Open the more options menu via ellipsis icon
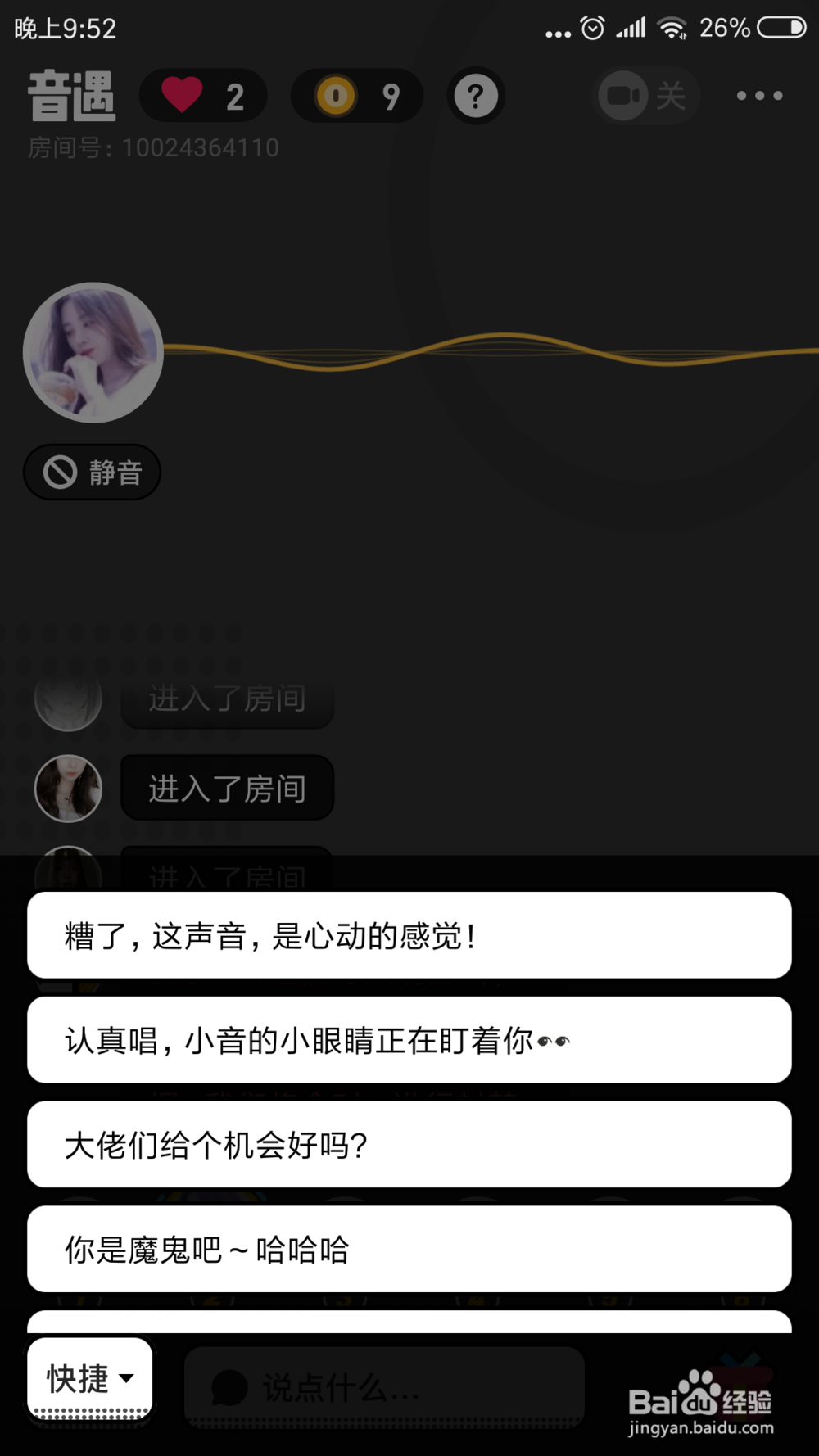 [x=758, y=95]
